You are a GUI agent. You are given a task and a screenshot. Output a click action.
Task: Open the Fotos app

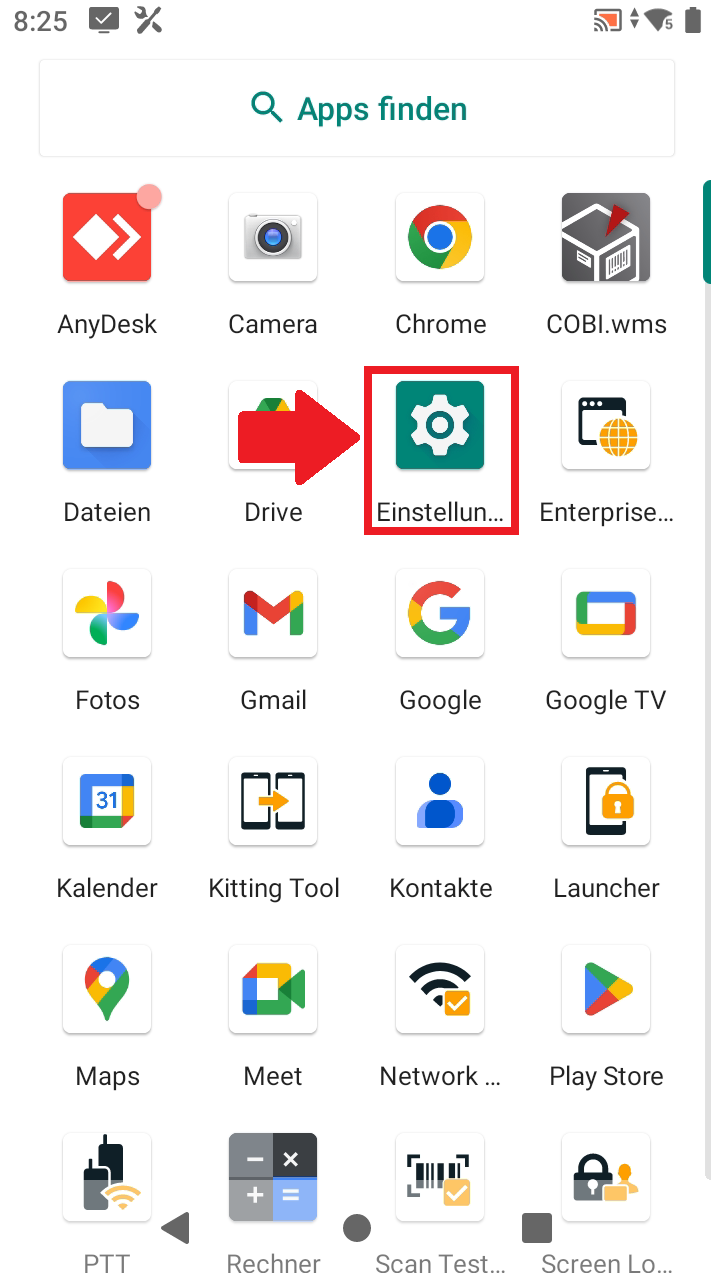[107, 614]
